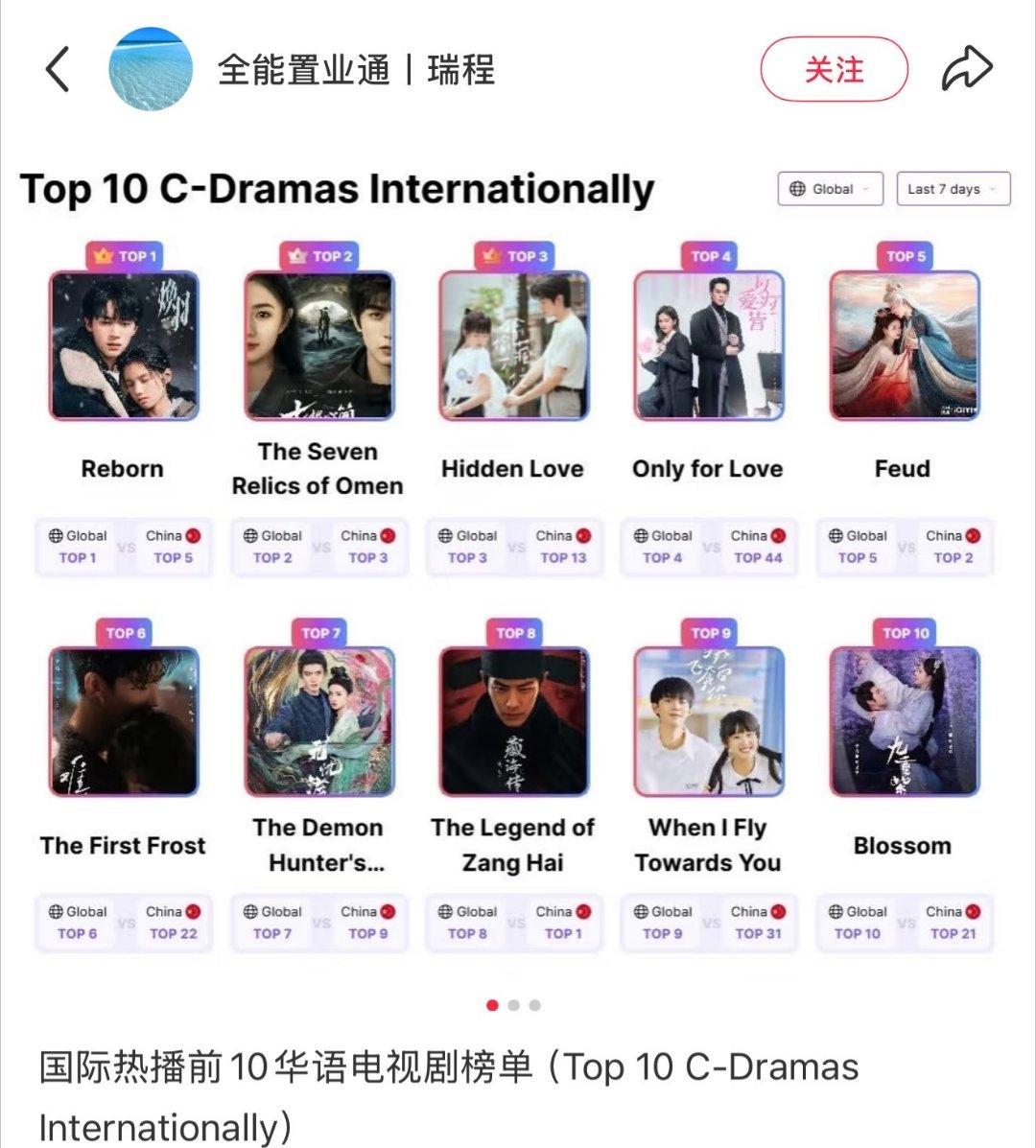Screen dimensions: 1036x1148
Task: Follow 全能置业通 with the 关注 button
Action: click(x=834, y=69)
